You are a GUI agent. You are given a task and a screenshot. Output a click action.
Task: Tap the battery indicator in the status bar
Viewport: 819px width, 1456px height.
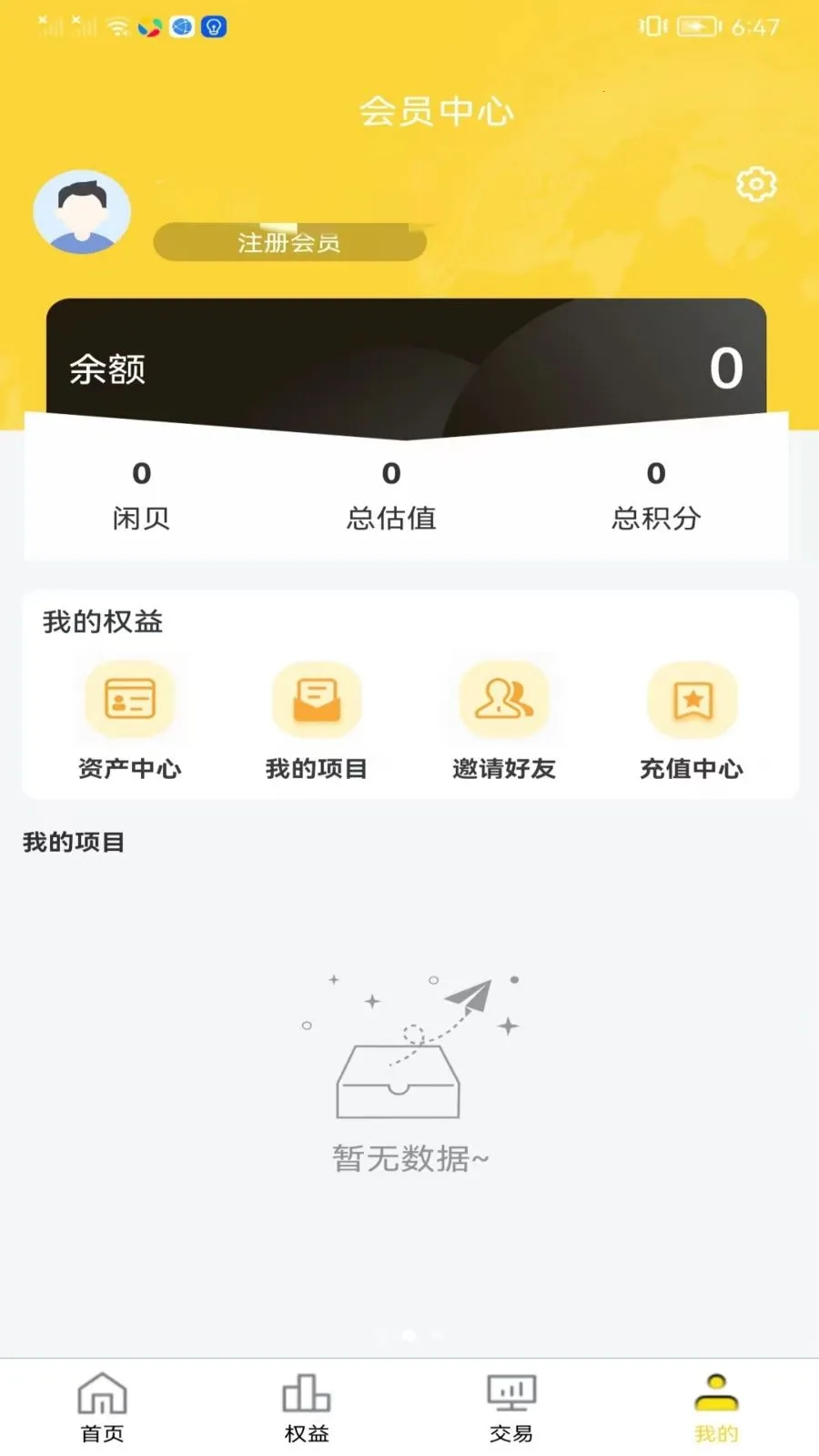[x=696, y=25]
